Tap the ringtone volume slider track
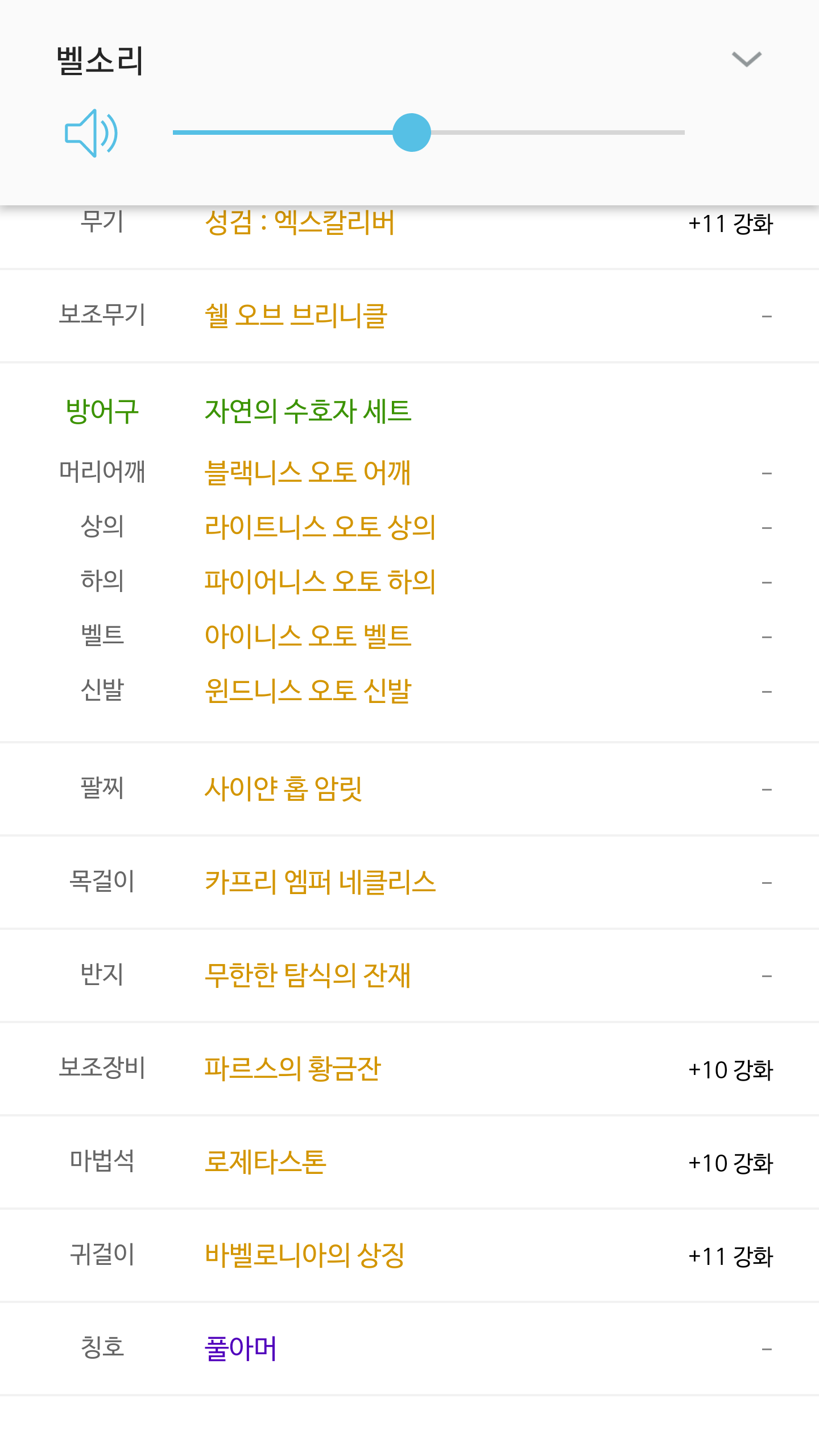 pos(428,133)
